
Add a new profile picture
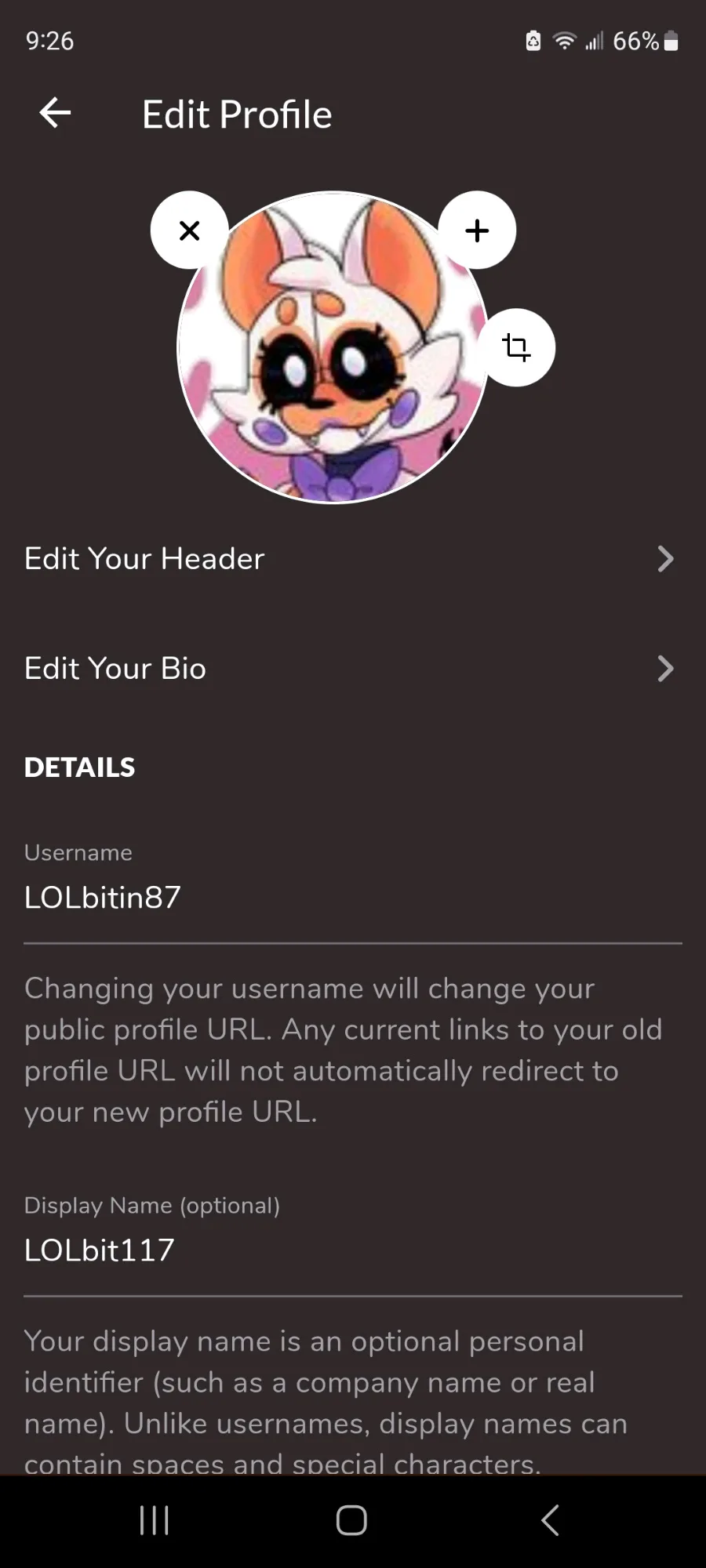[477, 230]
